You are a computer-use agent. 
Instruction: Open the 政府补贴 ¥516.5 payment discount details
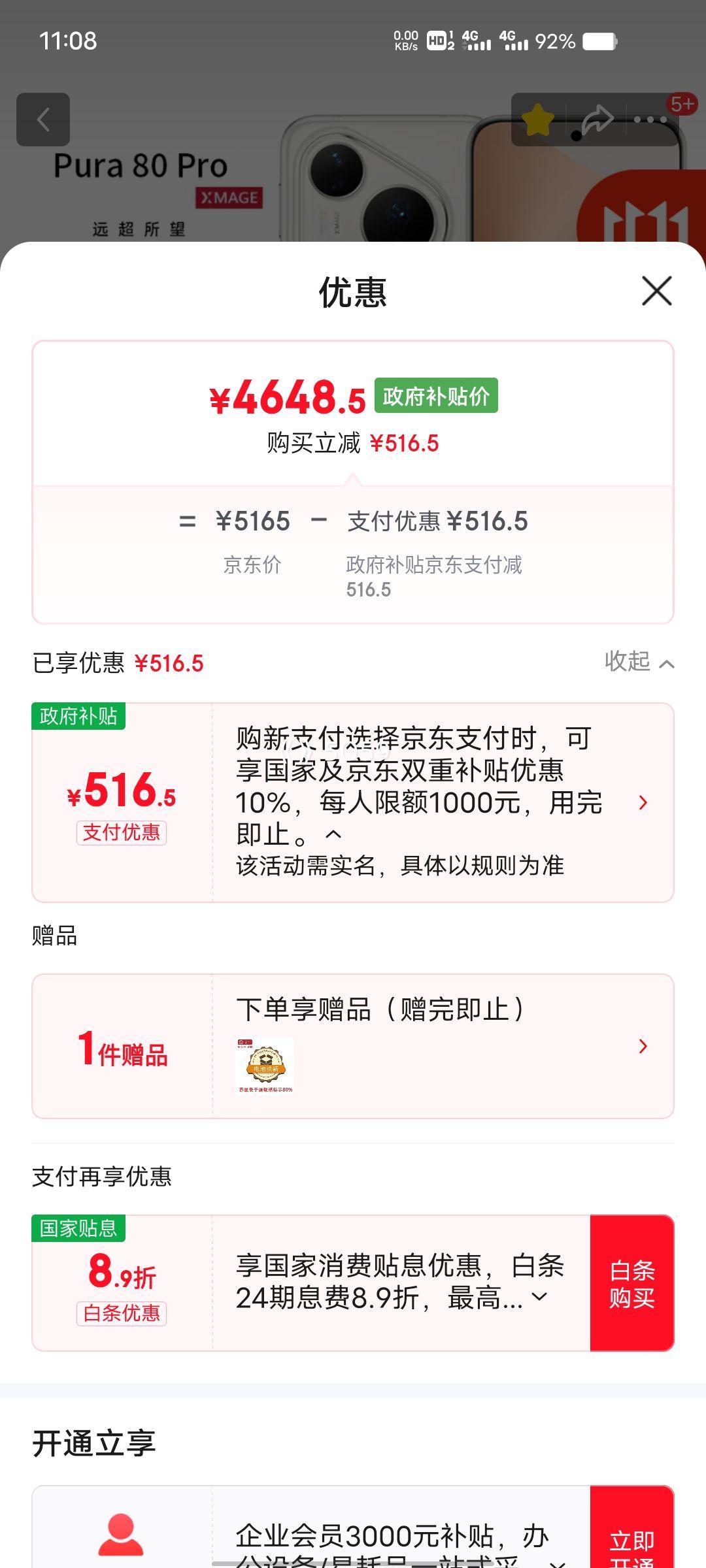643,802
